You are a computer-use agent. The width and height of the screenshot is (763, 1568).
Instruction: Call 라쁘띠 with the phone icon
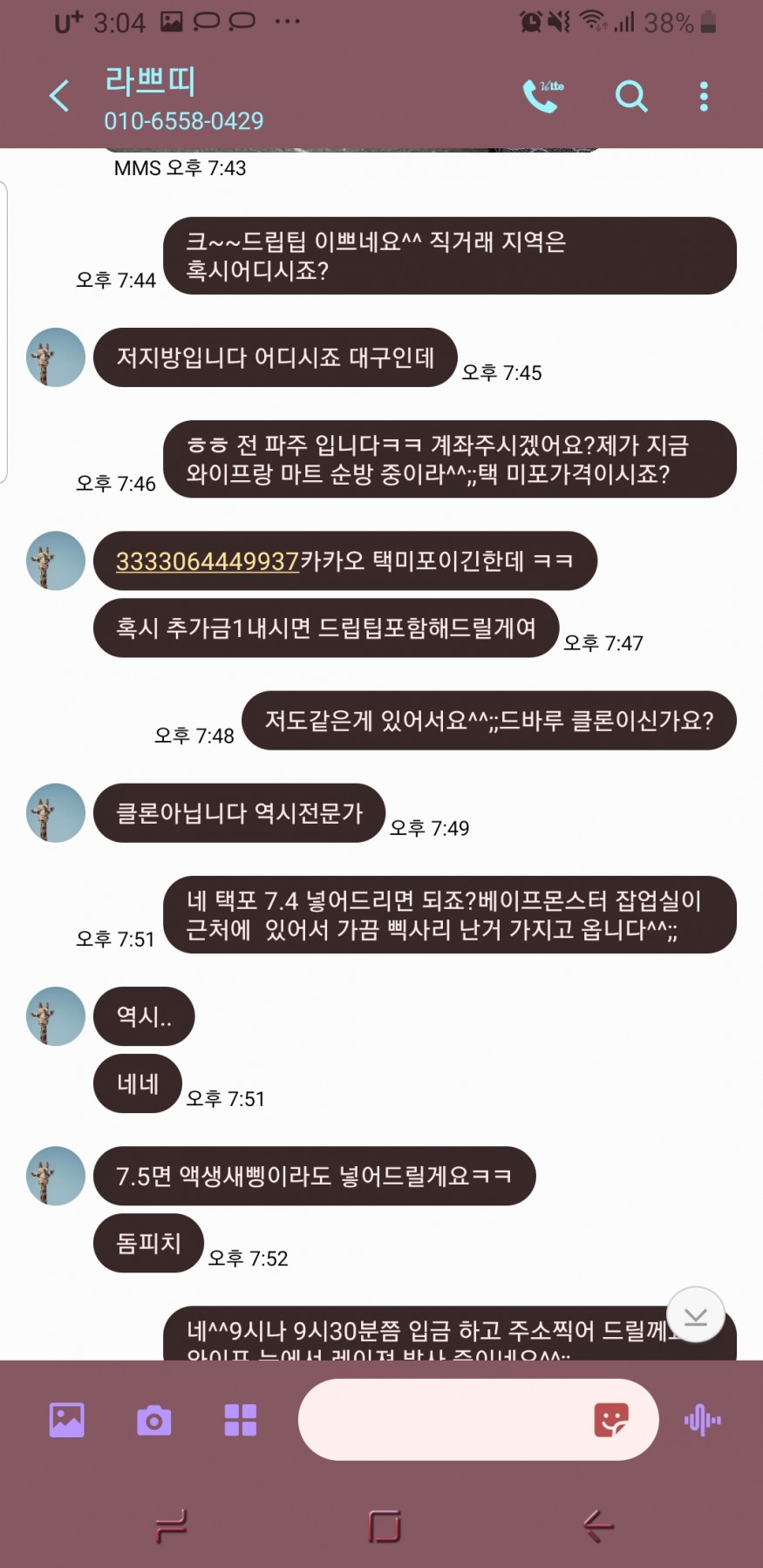(542, 96)
